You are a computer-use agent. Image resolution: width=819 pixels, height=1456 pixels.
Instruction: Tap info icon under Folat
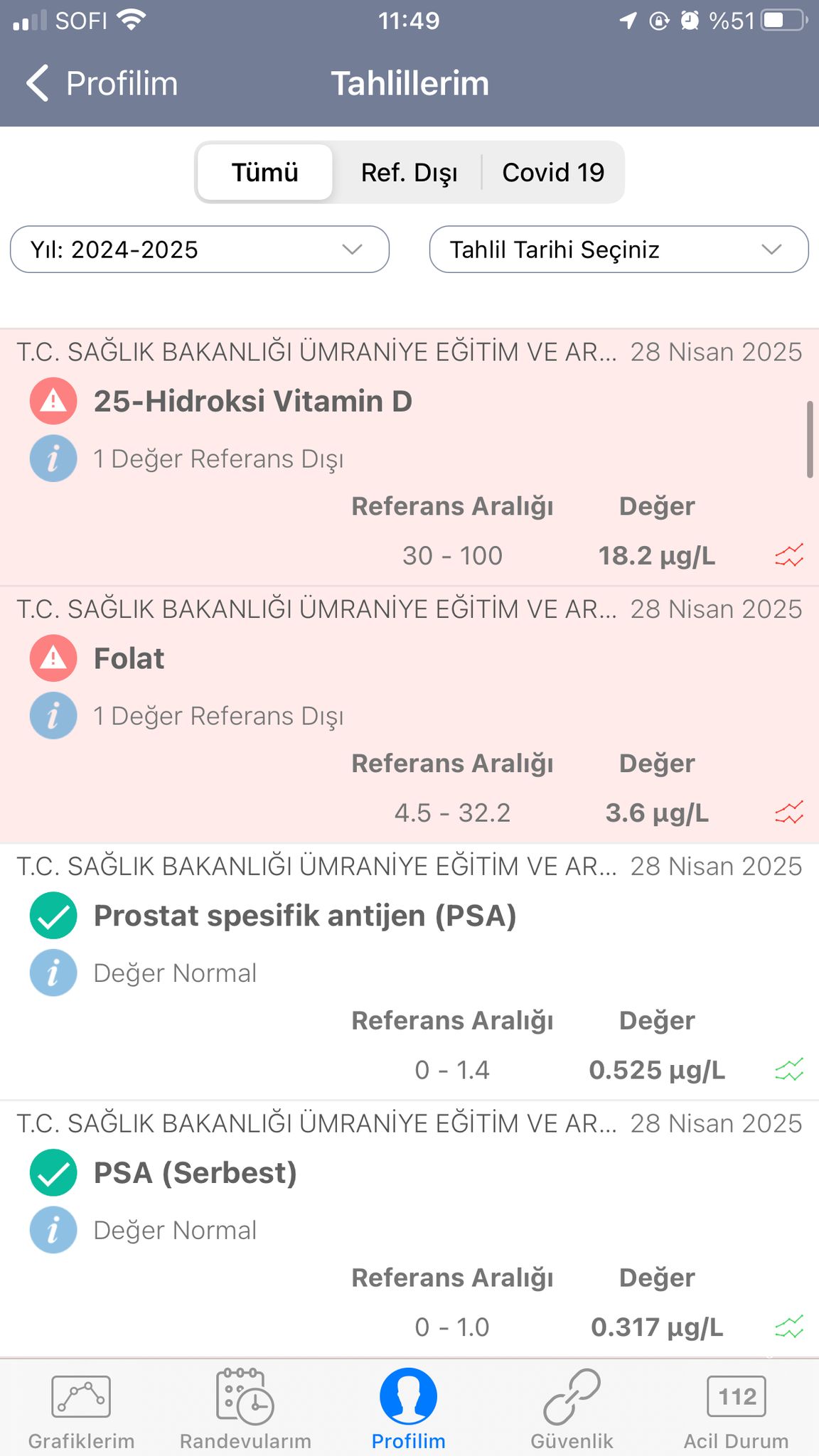(x=53, y=716)
